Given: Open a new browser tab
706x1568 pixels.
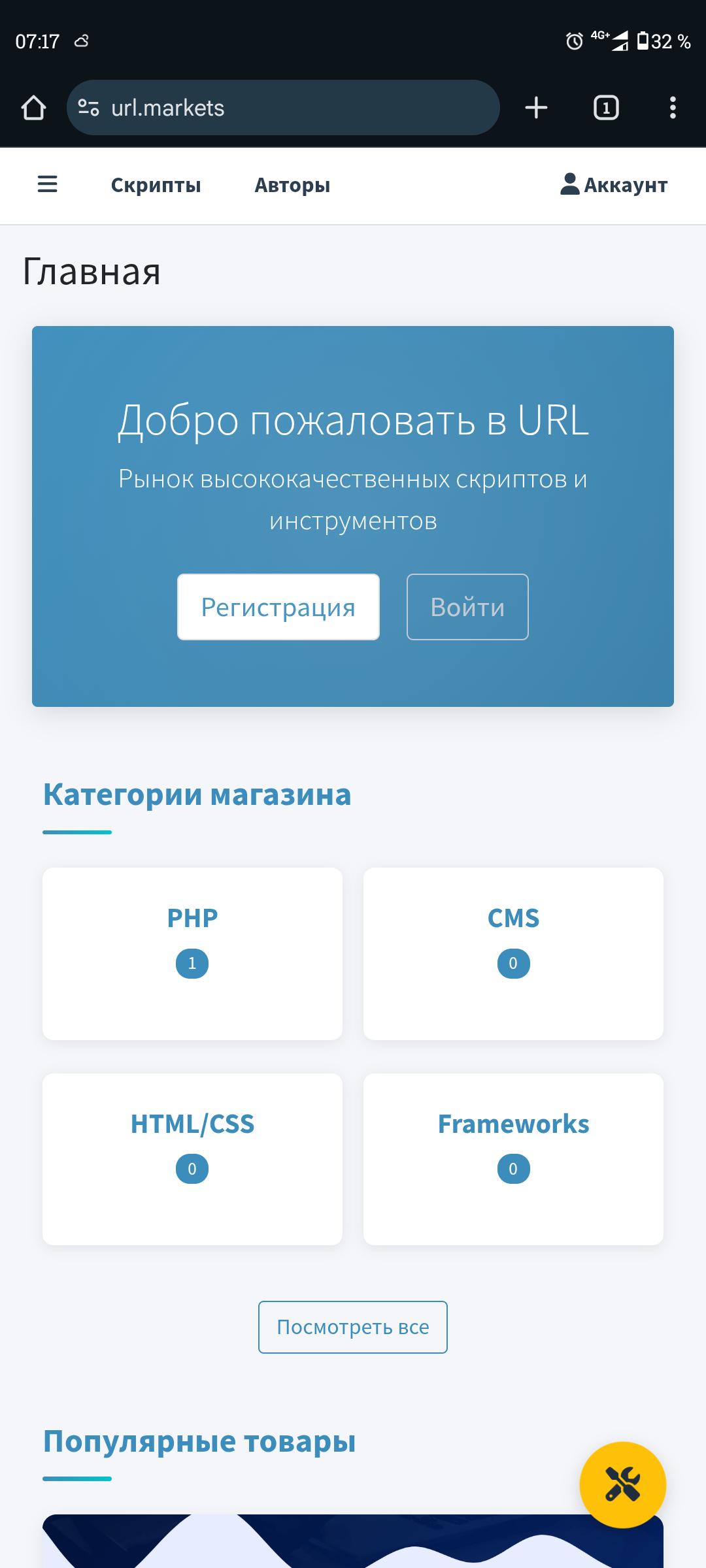Looking at the screenshot, I should tap(536, 108).
